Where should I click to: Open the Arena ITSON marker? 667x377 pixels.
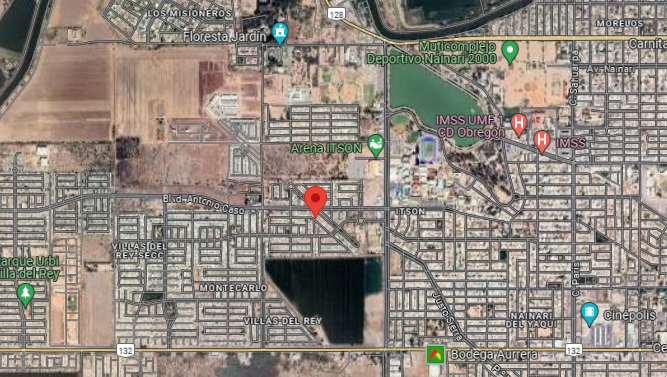[376, 146]
